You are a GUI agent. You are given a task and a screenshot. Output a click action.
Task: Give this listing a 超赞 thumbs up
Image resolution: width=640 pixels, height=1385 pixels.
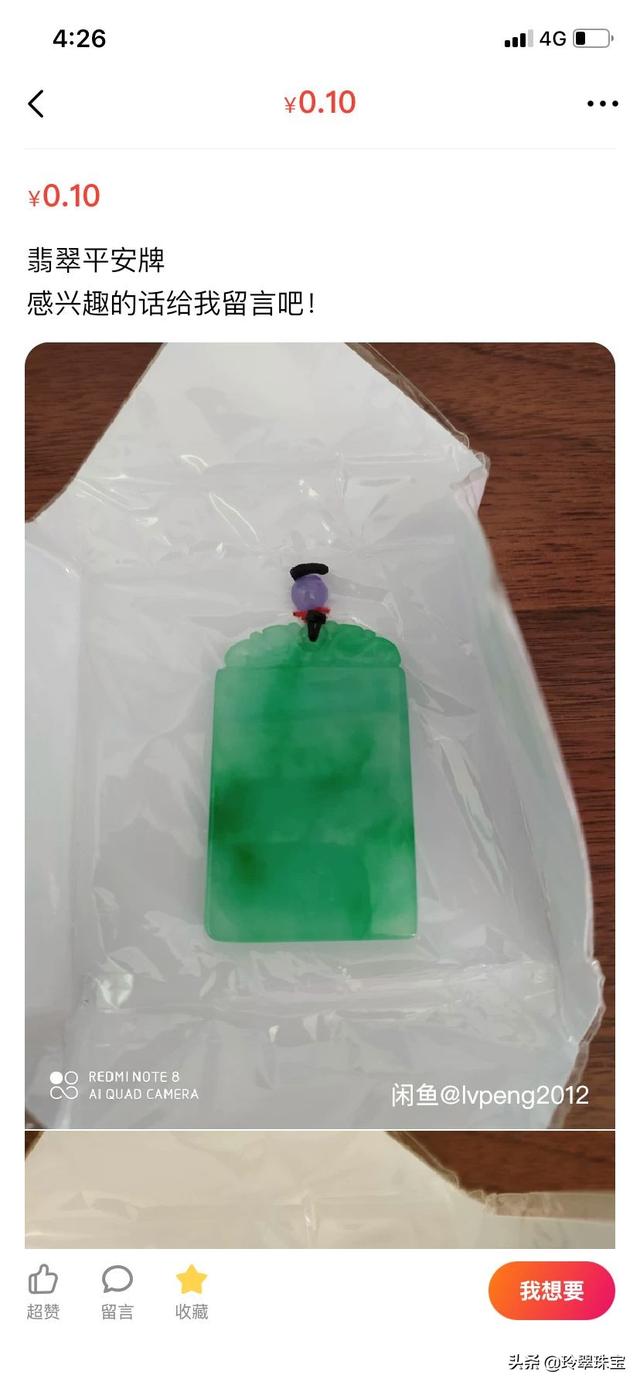[43, 1290]
